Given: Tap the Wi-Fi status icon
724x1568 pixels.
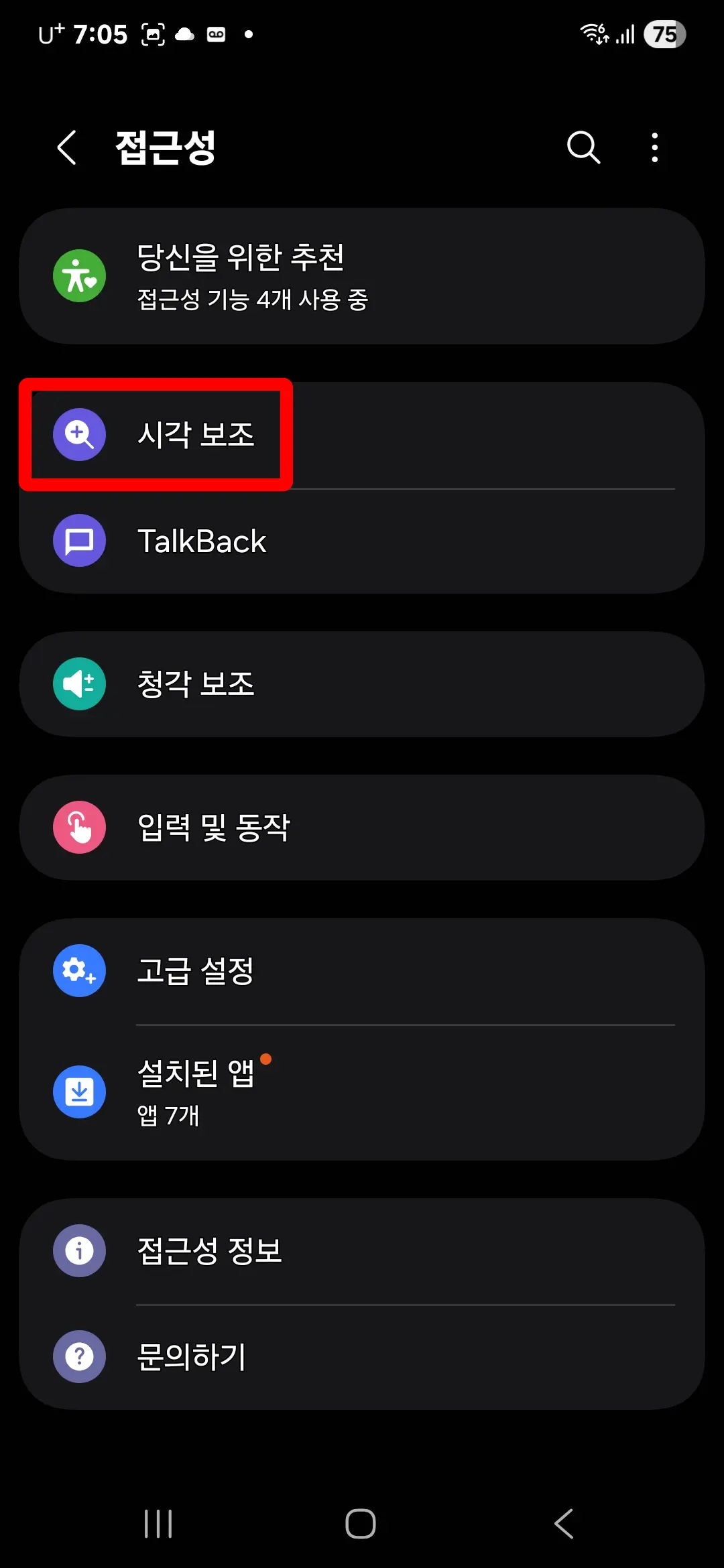Looking at the screenshot, I should coord(593,34).
